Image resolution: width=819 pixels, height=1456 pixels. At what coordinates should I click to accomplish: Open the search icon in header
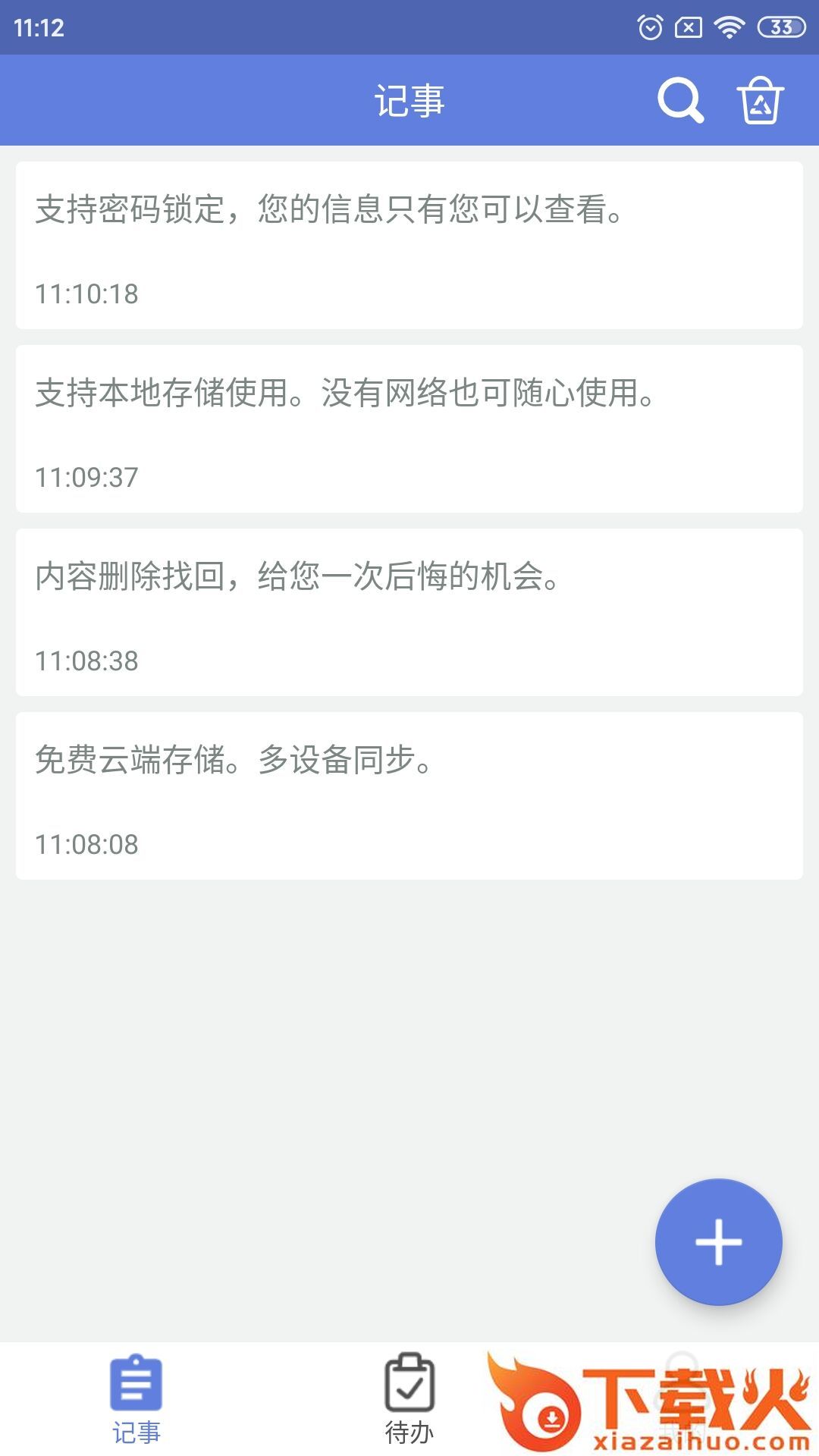680,100
